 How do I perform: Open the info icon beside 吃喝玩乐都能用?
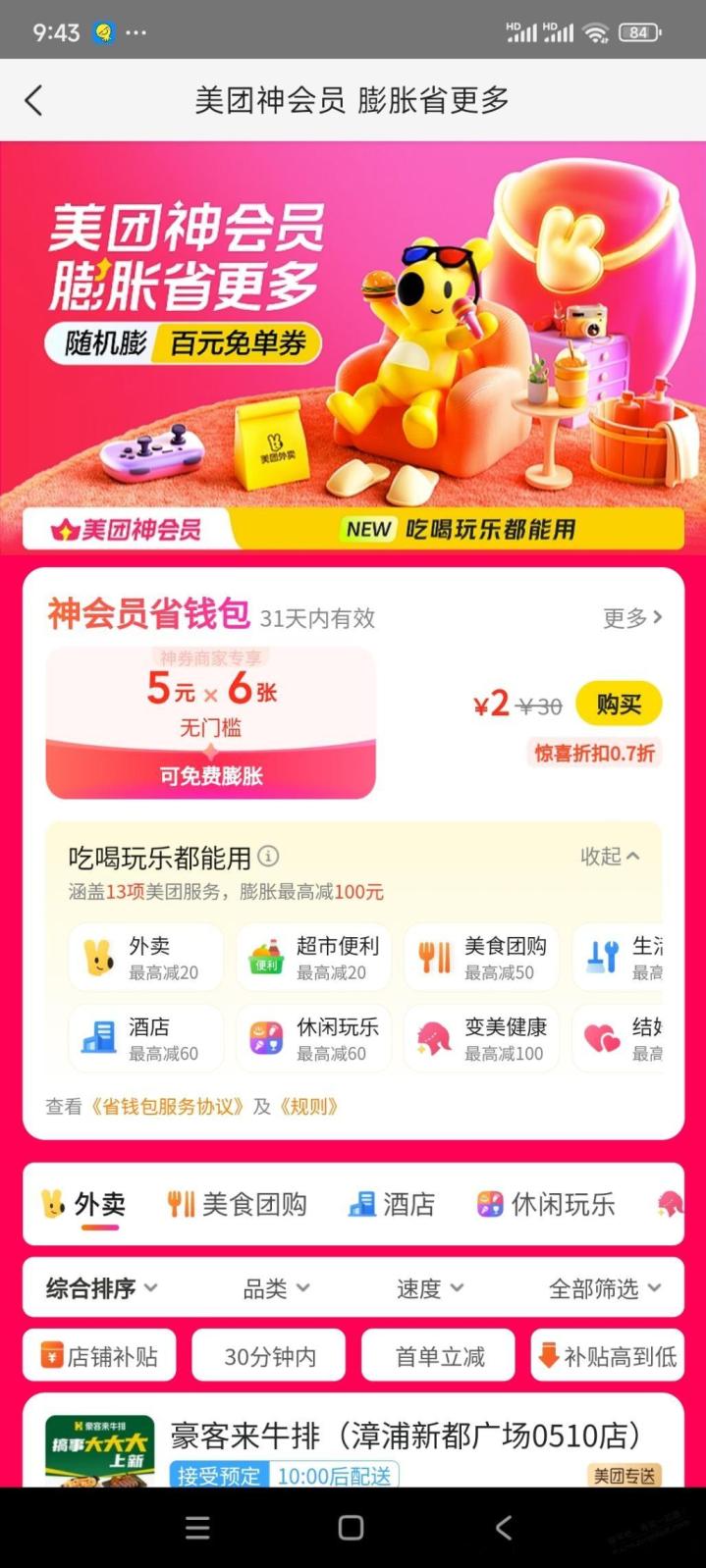tap(268, 856)
